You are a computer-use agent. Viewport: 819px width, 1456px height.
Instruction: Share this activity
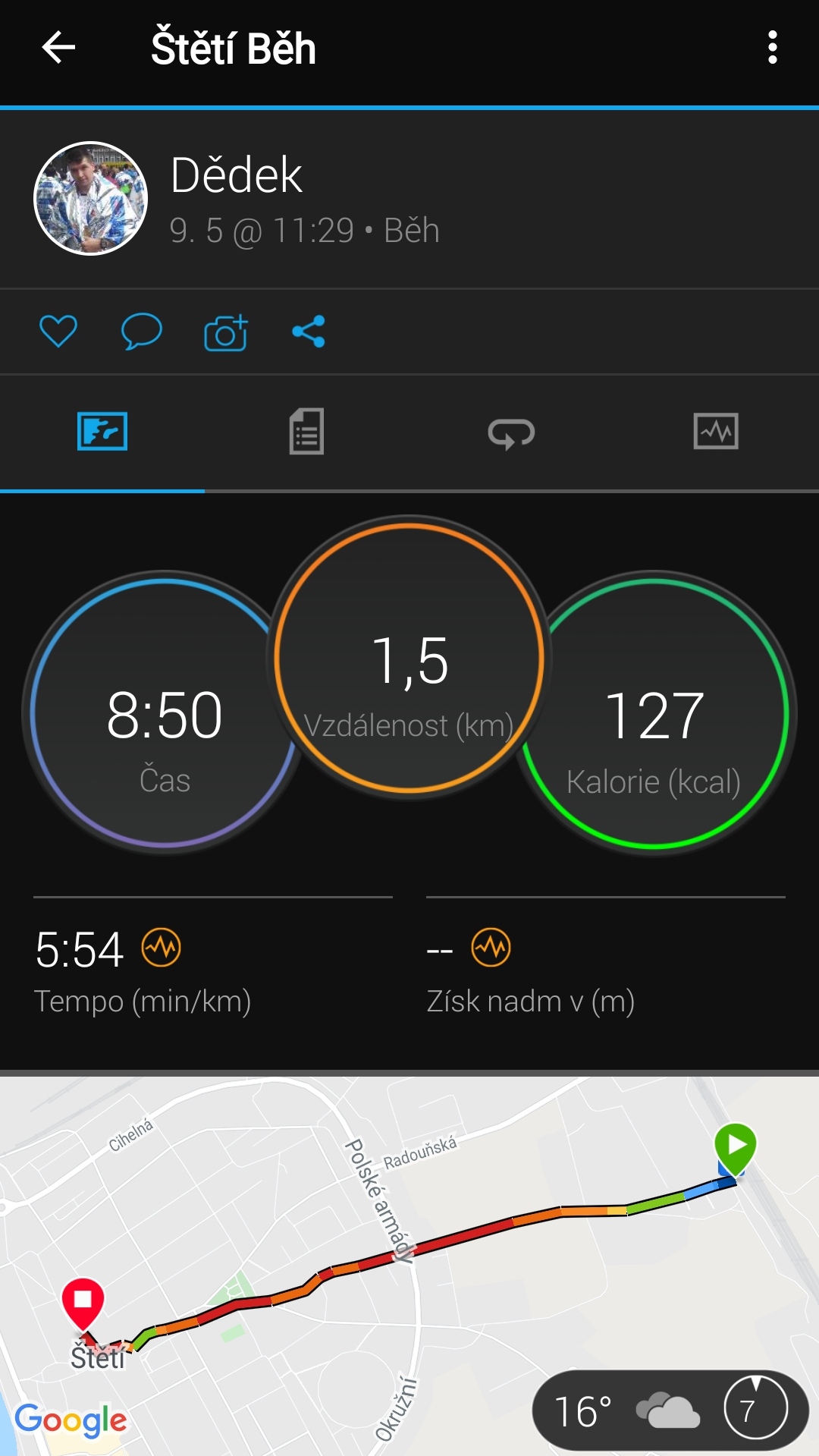(309, 332)
